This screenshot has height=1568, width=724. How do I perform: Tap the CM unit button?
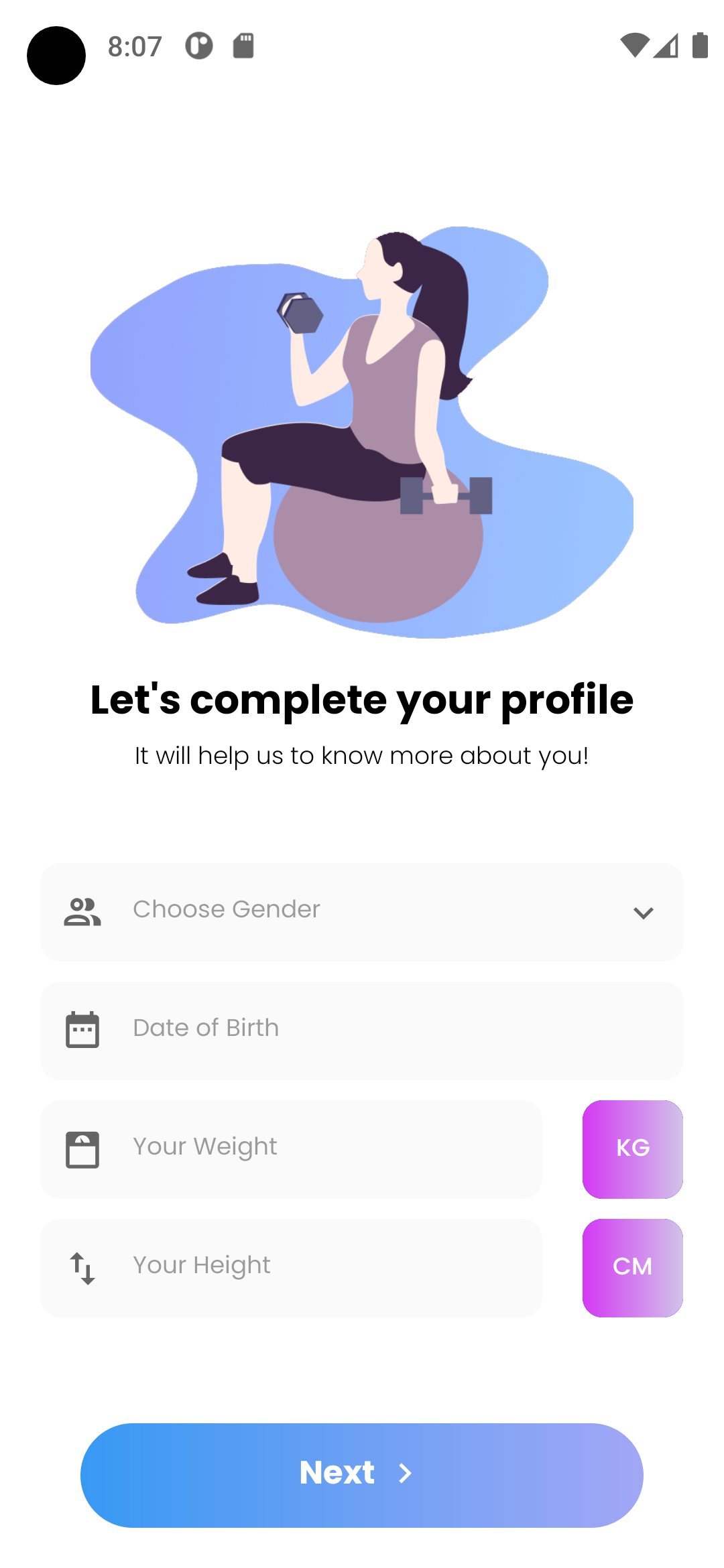[x=632, y=1267]
